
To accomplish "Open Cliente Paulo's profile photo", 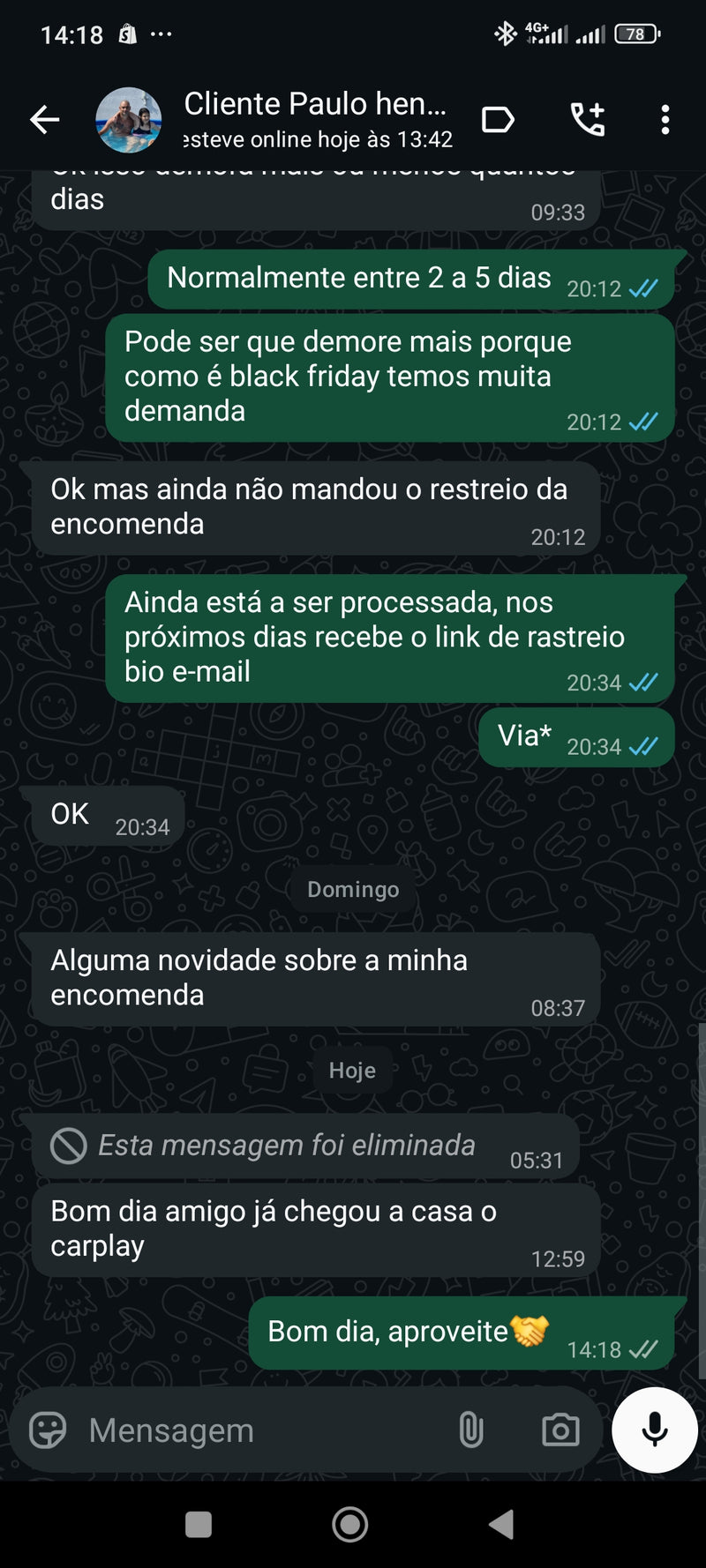I will [129, 120].
